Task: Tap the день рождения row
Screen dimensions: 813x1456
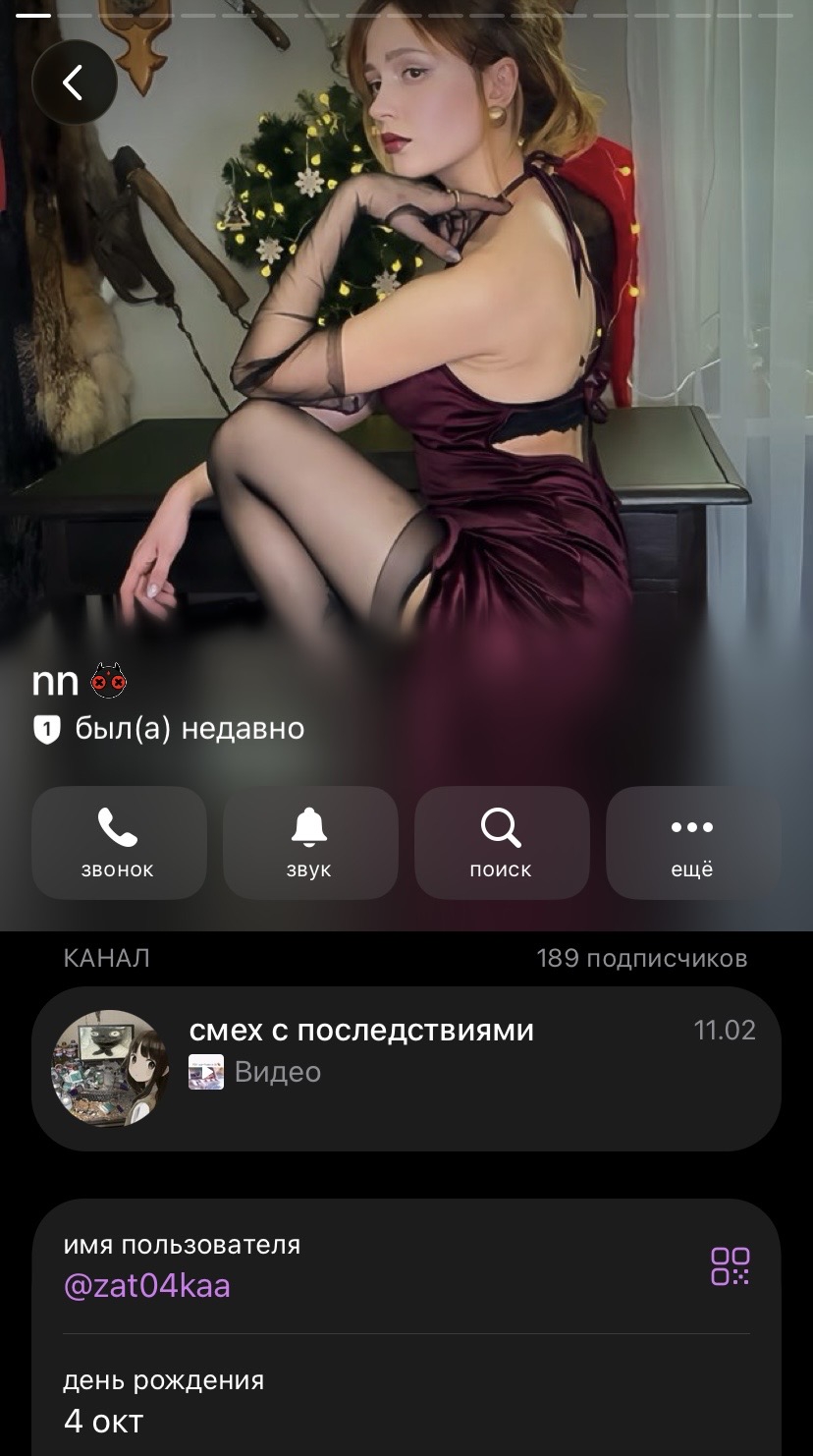Action: [406, 1400]
